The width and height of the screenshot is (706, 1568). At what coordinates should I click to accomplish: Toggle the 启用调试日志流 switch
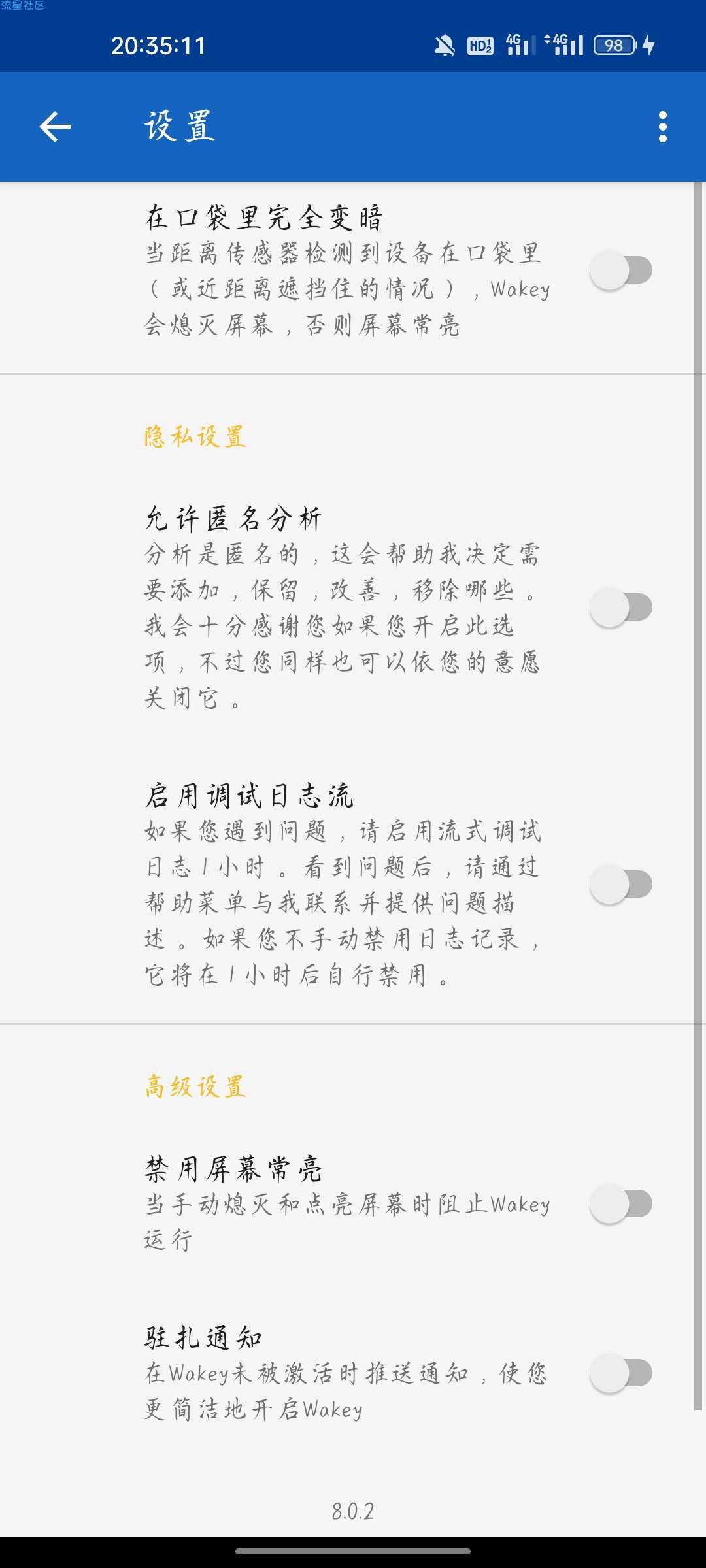(620, 885)
